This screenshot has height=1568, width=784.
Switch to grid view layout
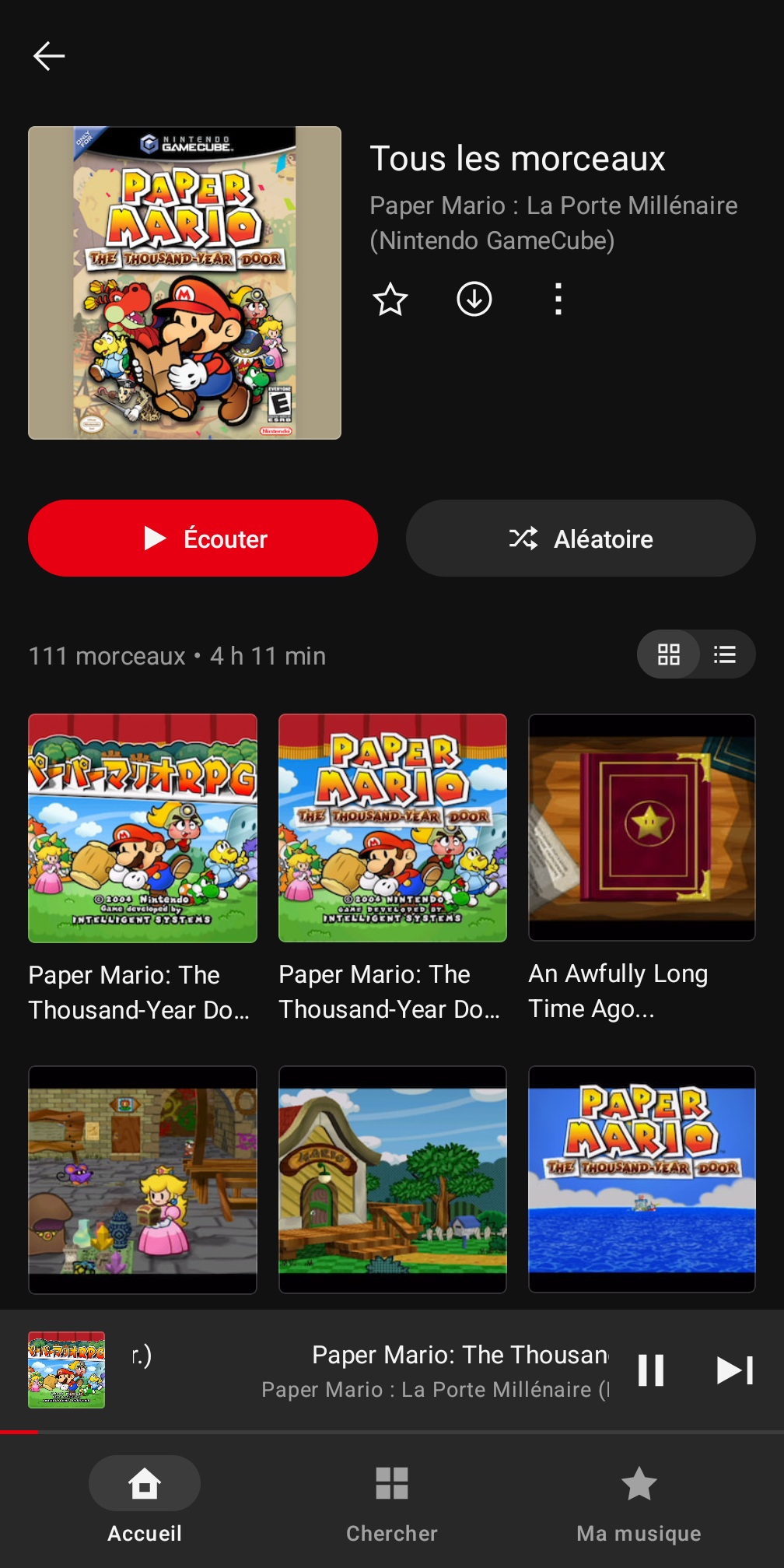668,654
